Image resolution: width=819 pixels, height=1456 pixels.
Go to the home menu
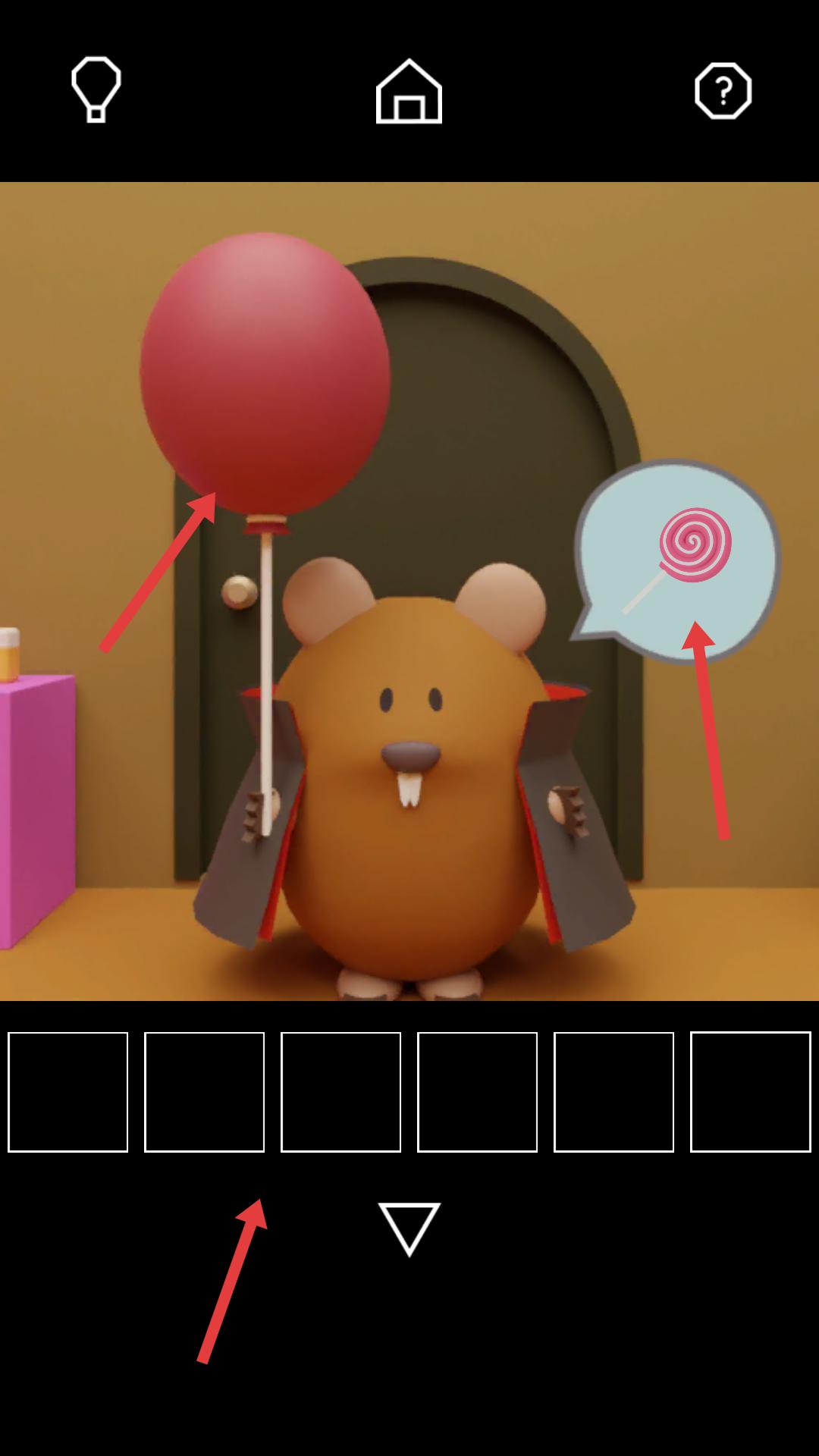409,91
